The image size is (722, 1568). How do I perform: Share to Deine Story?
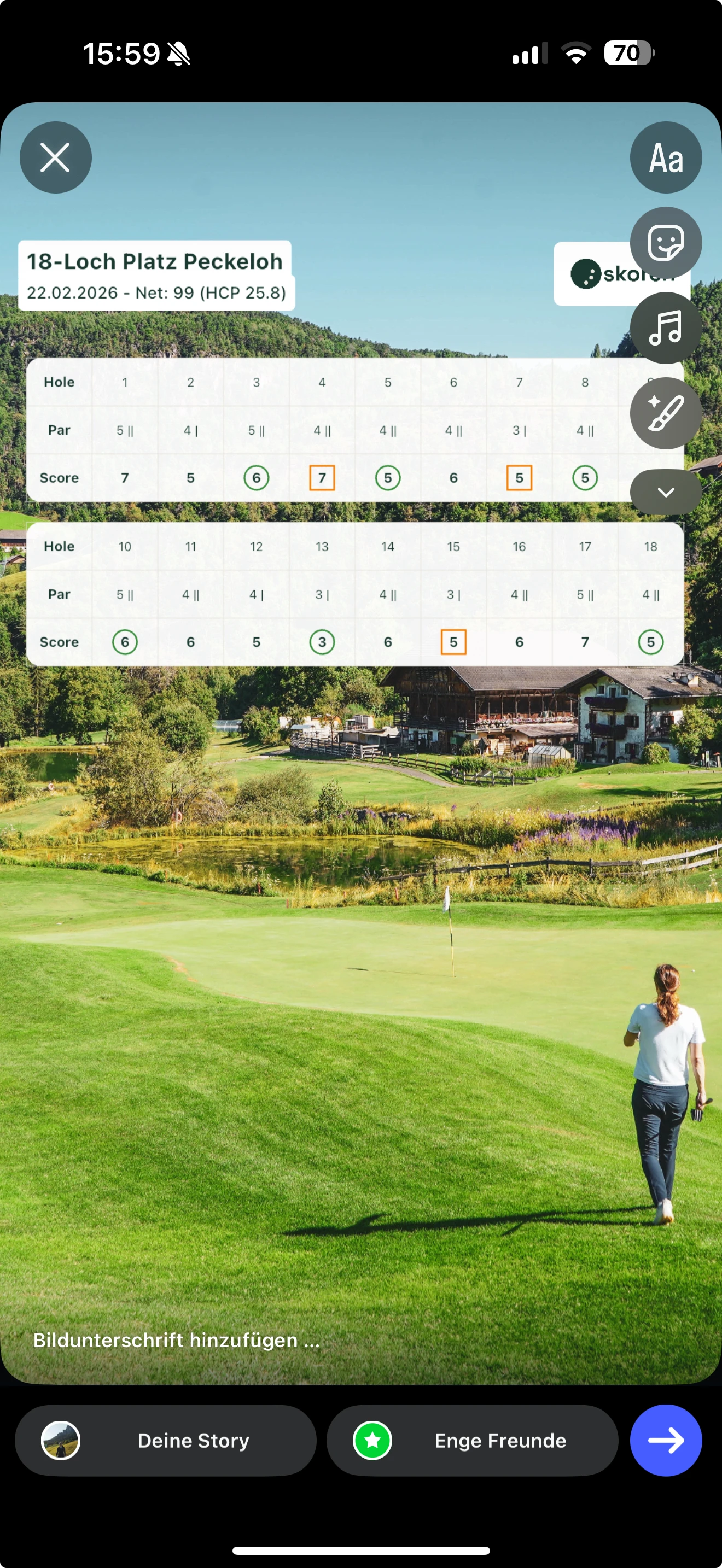(166, 1440)
